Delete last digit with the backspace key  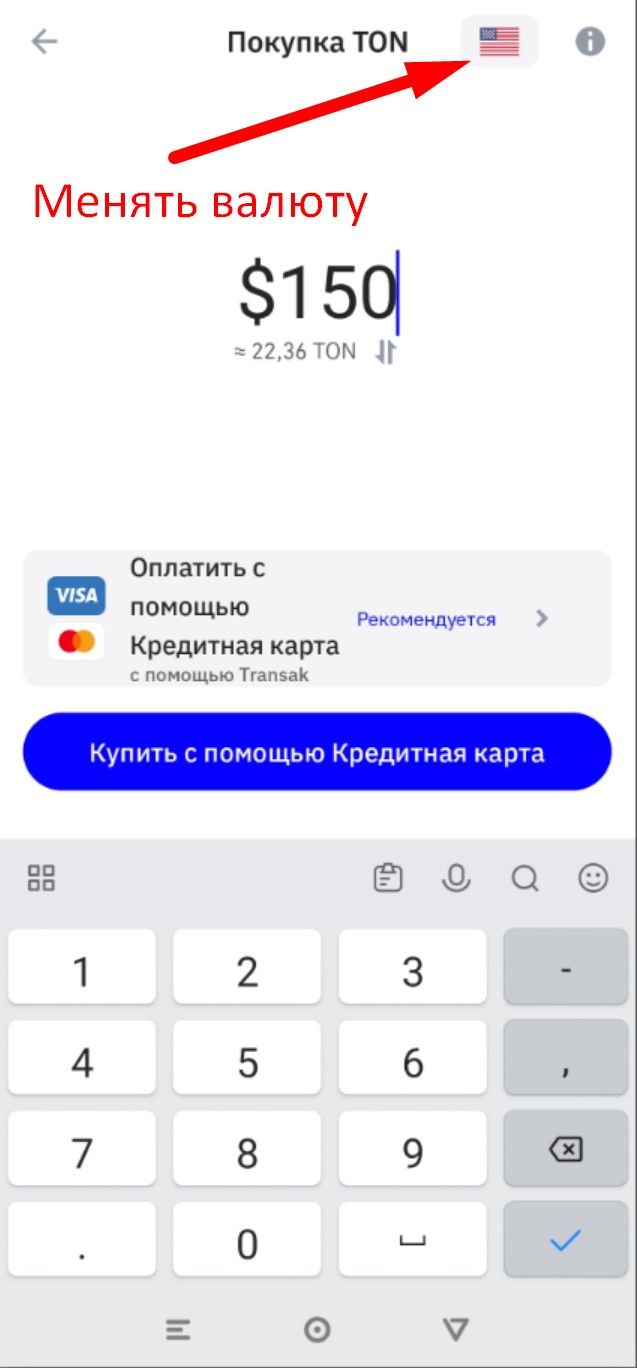point(565,1152)
